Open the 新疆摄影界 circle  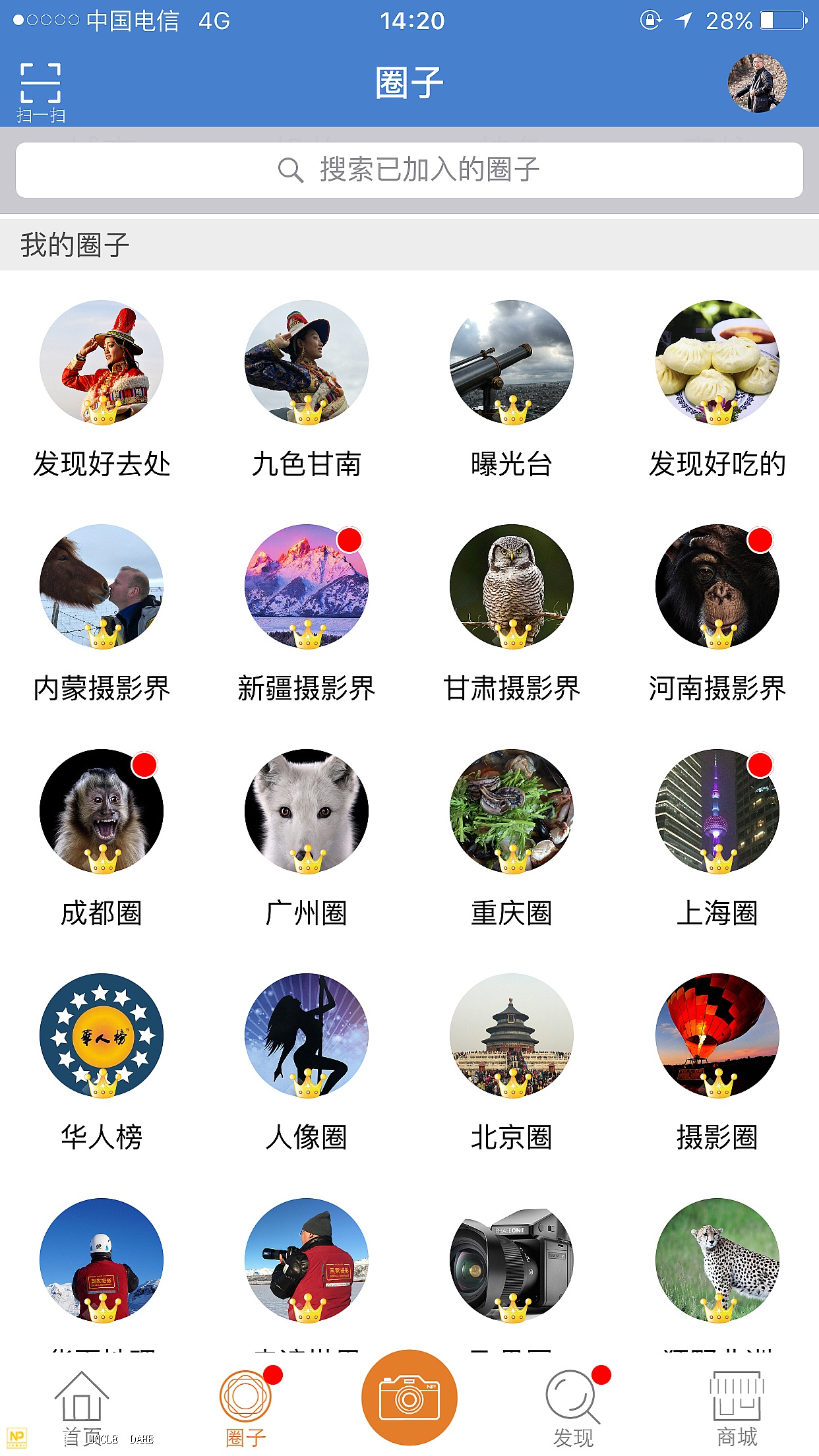pos(307,586)
